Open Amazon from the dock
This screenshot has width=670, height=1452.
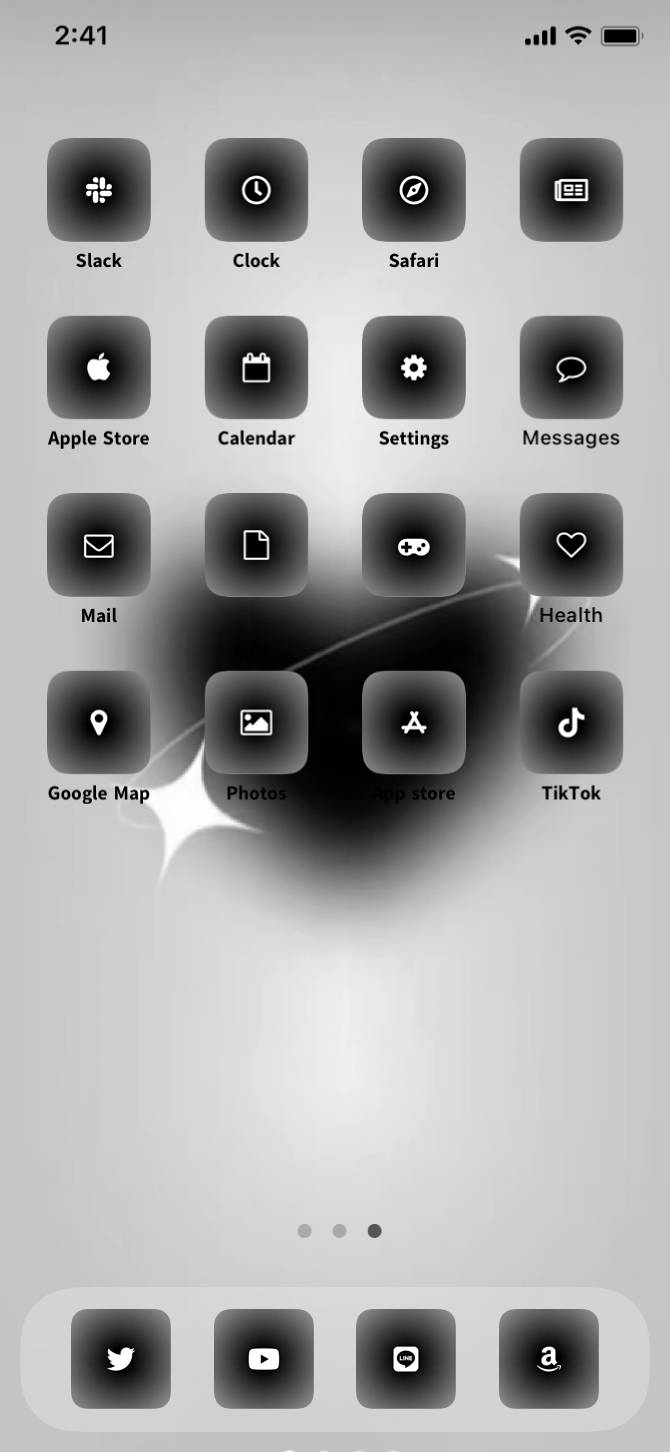pos(549,1358)
